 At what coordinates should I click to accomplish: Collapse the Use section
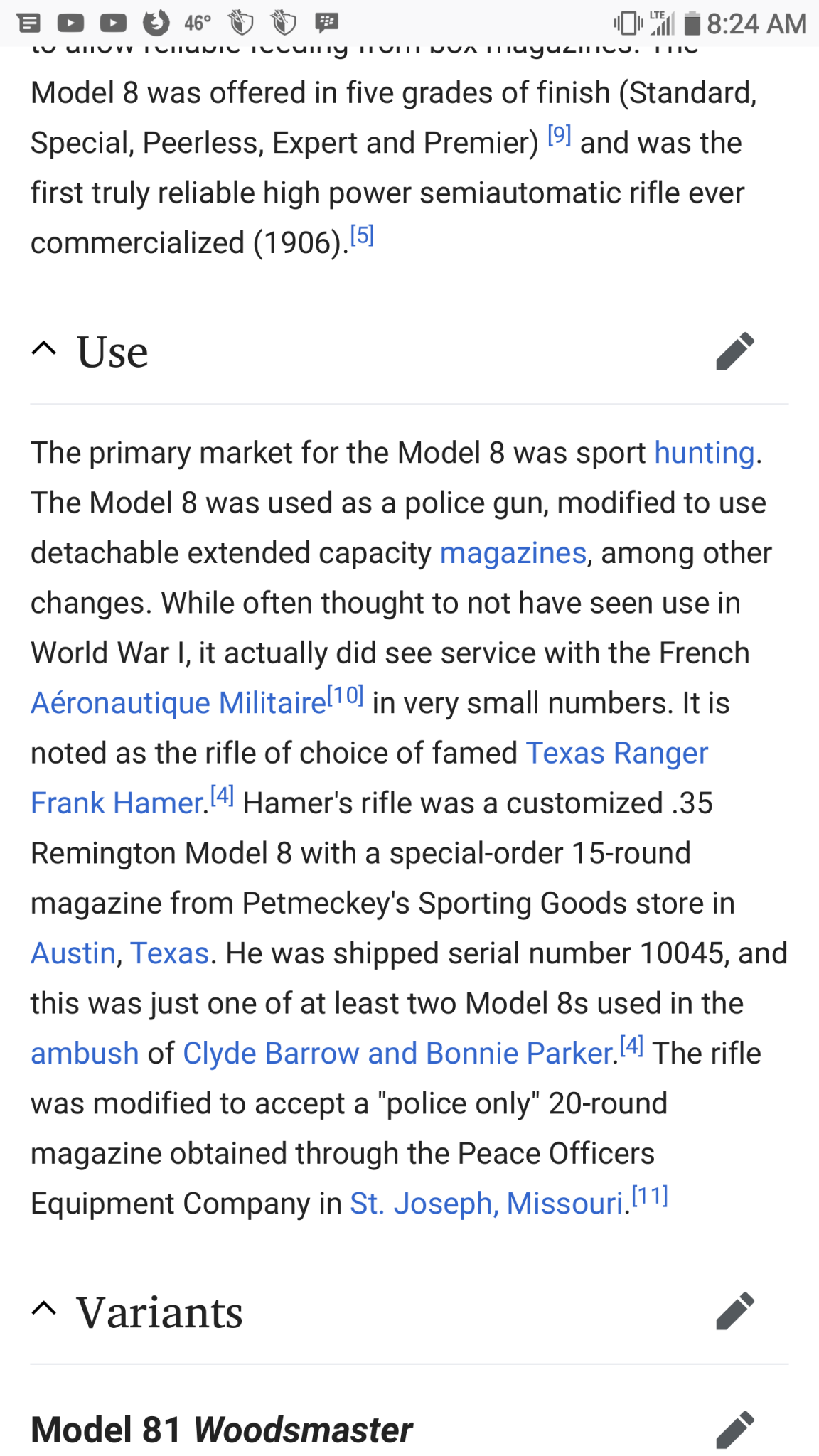pyautogui.click(x=44, y=350)
